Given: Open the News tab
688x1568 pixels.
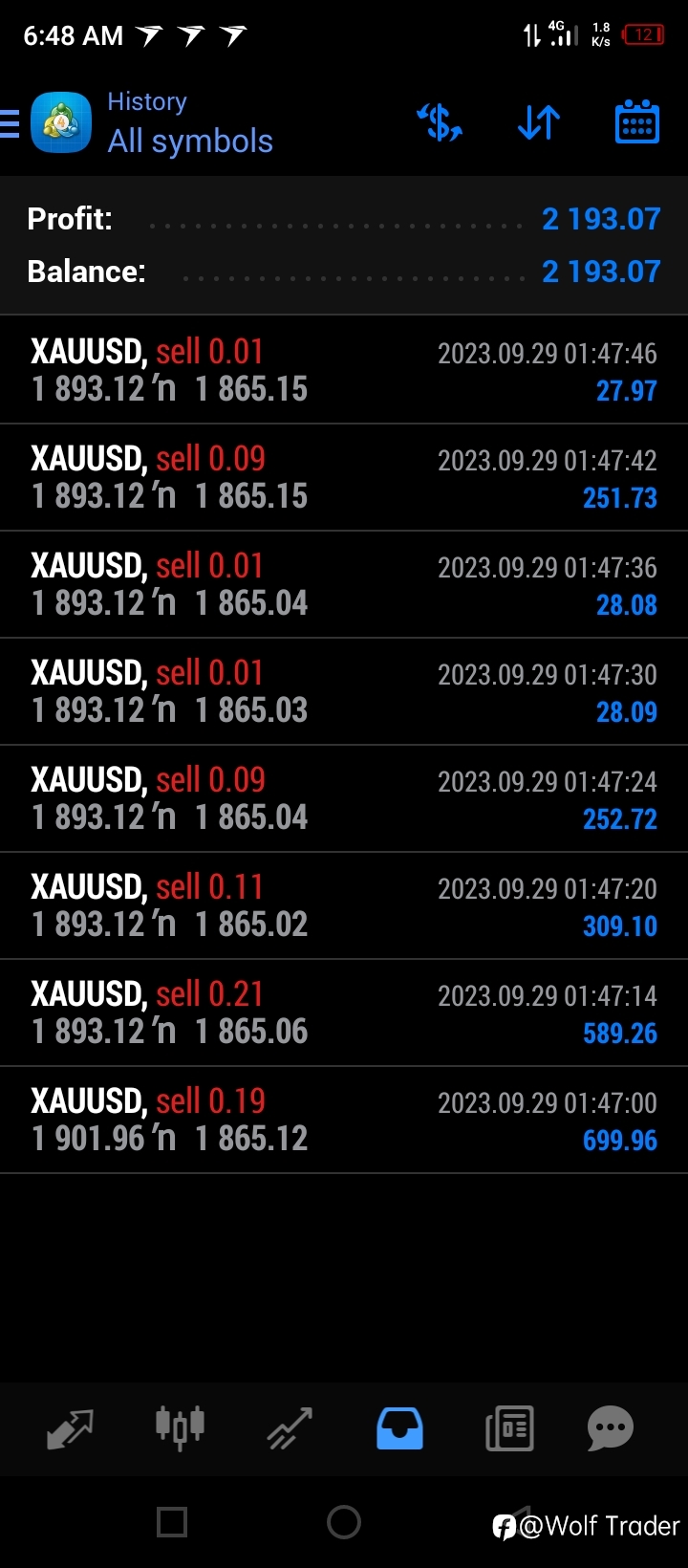Looking at the screenshot, I should tap(509, 1429).
